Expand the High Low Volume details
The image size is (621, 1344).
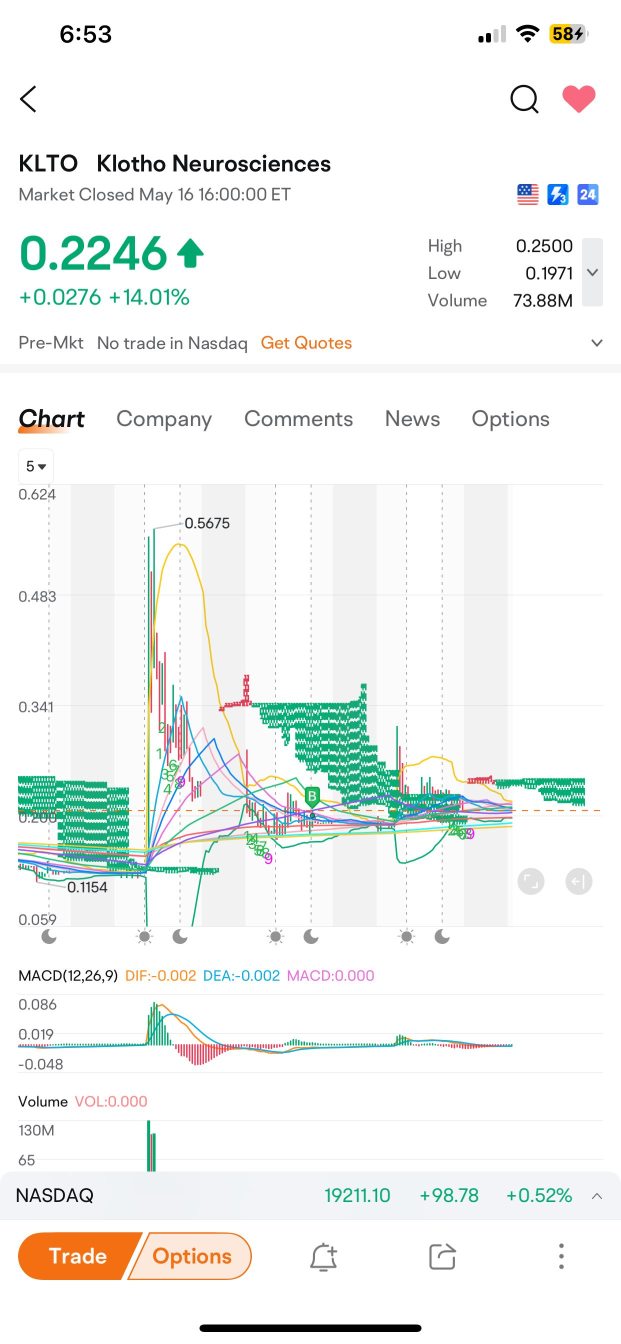[592, 272]
